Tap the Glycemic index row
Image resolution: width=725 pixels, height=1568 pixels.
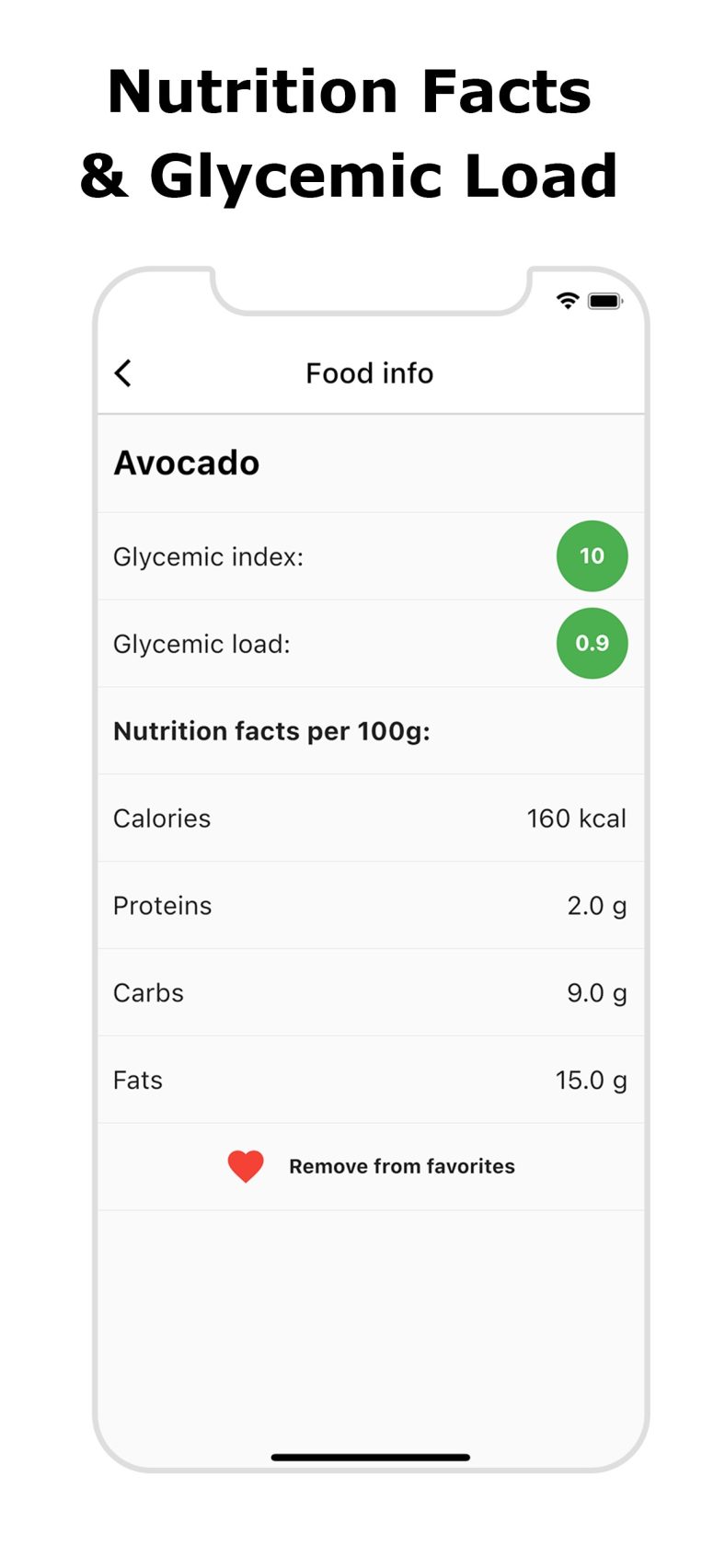pyautogui.click(x=368, y=555)
